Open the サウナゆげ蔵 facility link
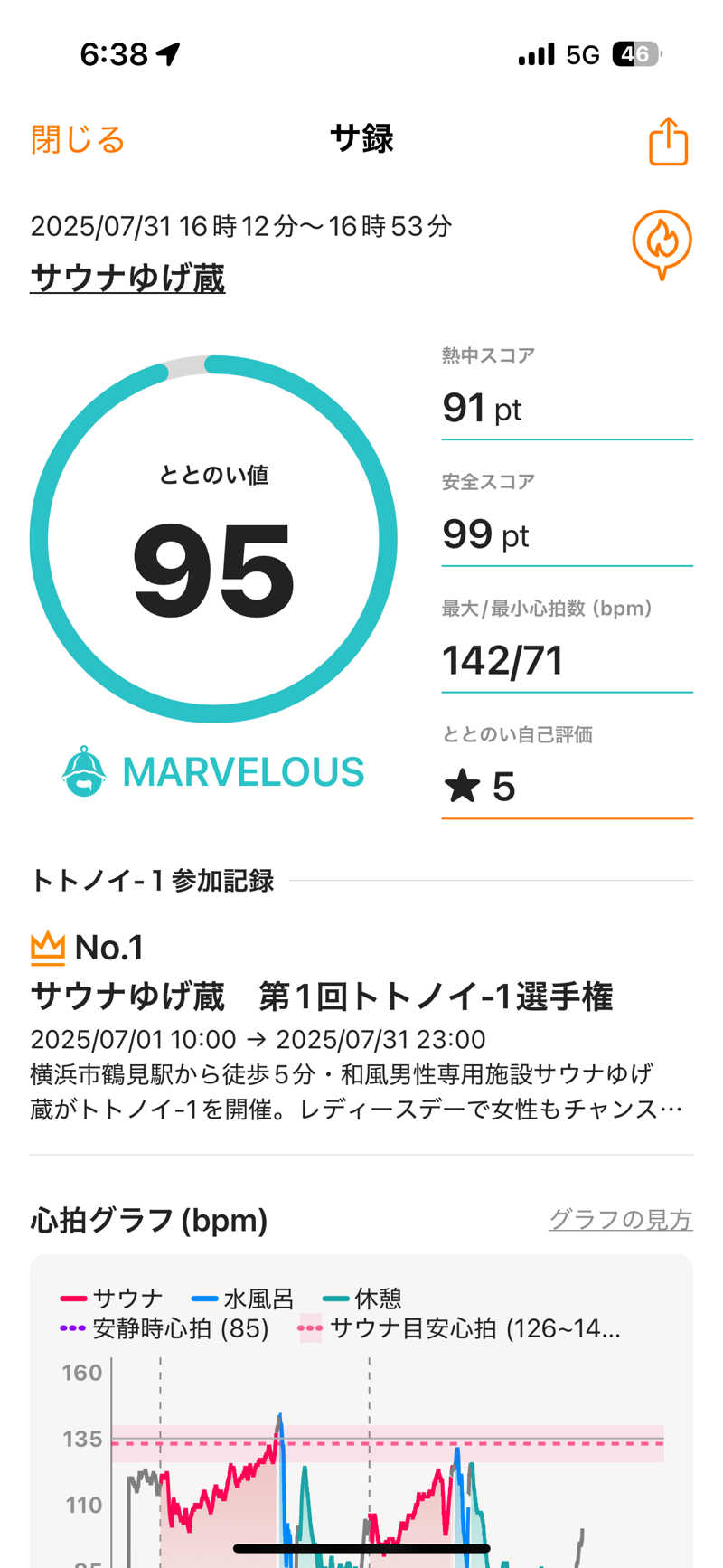Viewport: 723px width, 1568px height. point(127,278)
